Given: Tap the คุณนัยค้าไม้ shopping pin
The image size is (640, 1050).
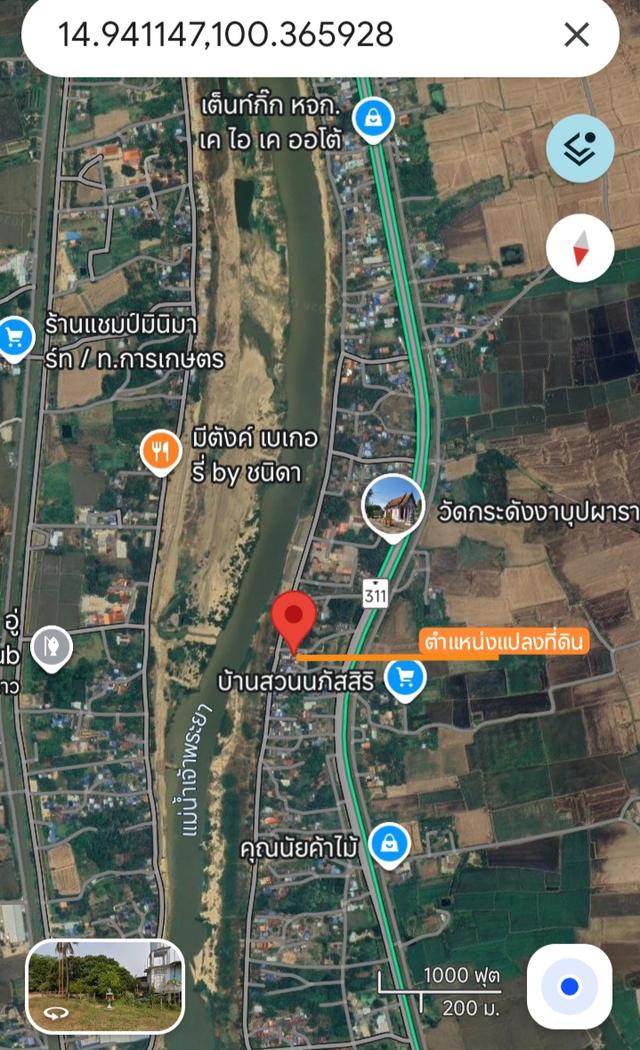Looking at the screenshot, I should pos(388,845).
